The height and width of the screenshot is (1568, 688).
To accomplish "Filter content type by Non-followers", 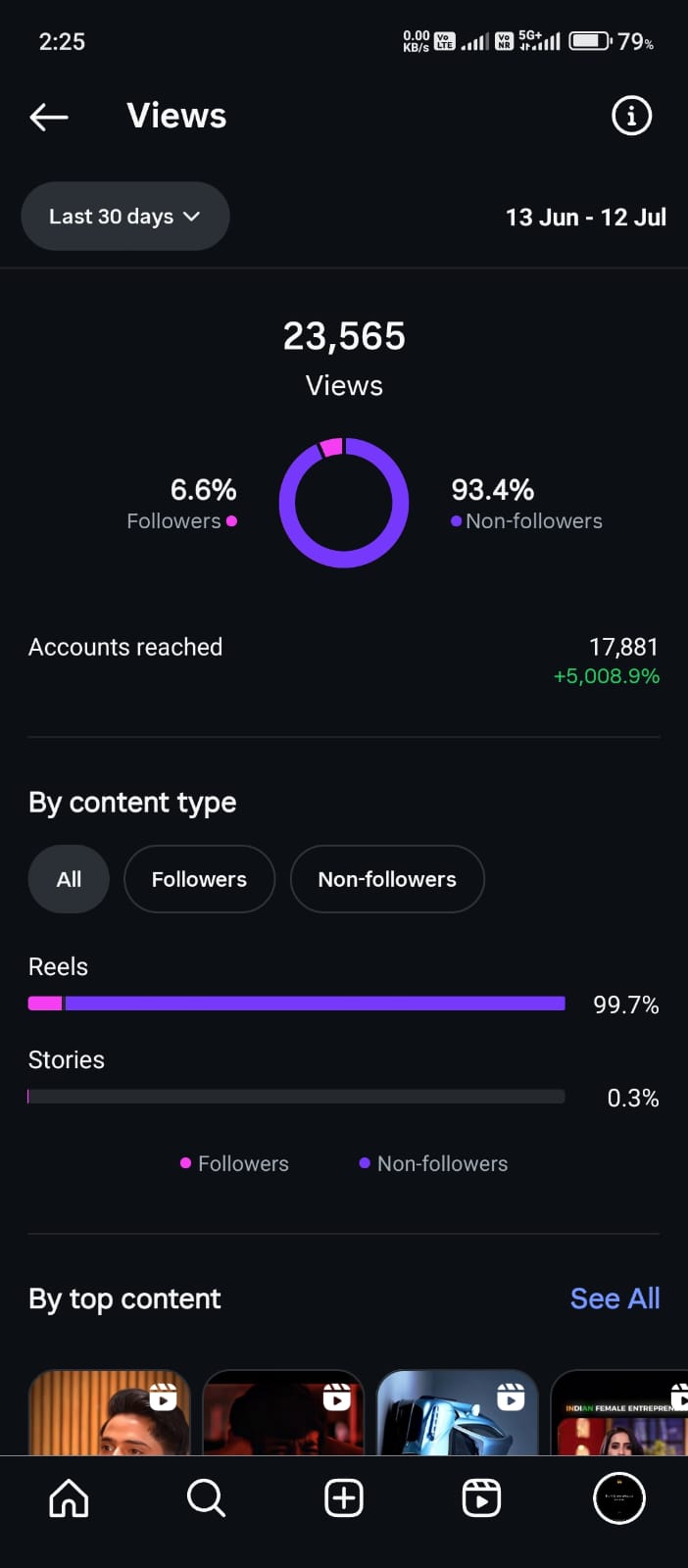I will (387, 879).
